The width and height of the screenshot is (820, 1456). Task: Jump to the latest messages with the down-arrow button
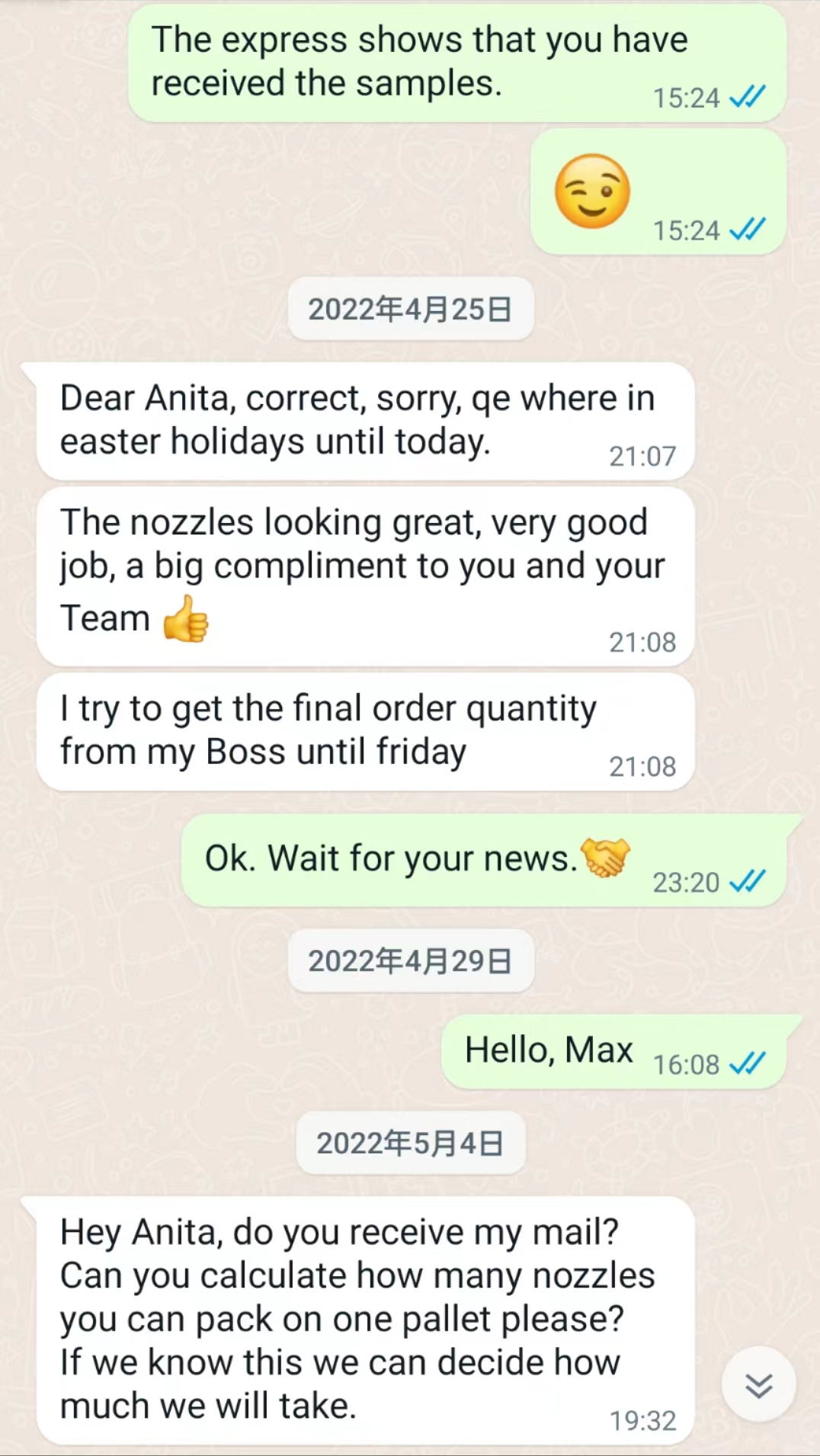(758, 1385)
